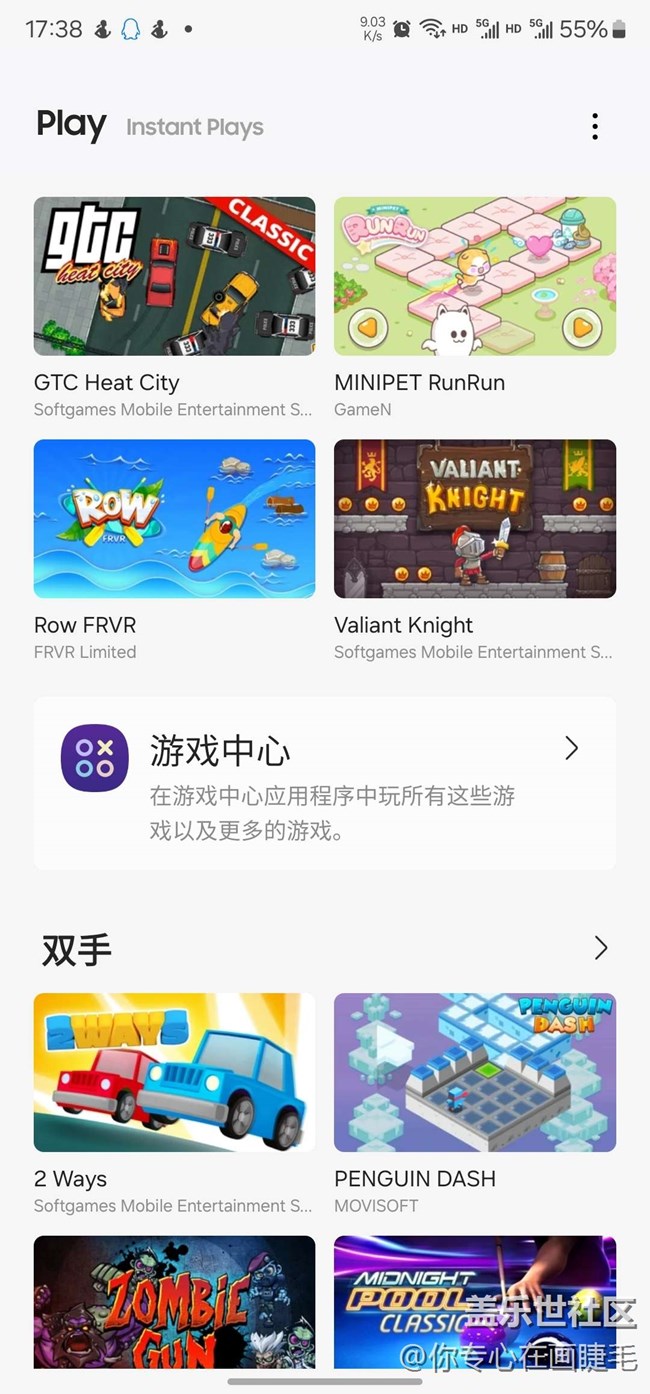Play the Row FRVR game
The height and width of the screenshot is (1394, 650).
click(174, 519)
